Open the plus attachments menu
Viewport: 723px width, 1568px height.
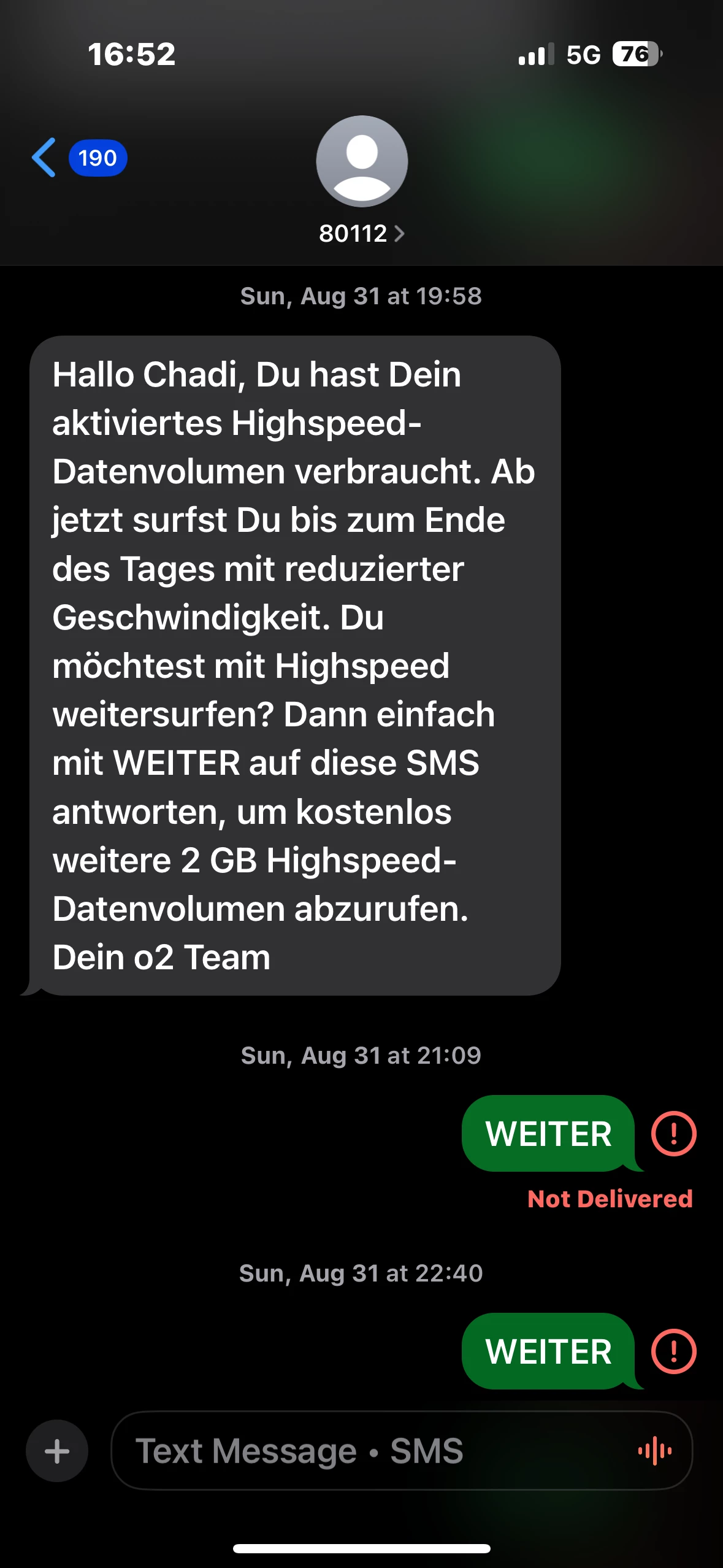(x=57, y=1451)
